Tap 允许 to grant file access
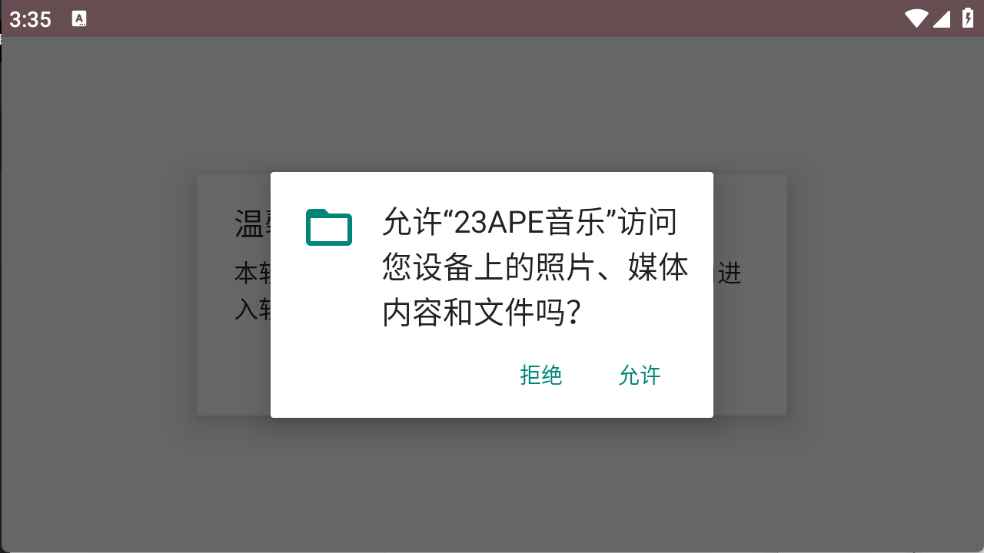The width and height of the screenshot is (984, 553). click(639, 376)
